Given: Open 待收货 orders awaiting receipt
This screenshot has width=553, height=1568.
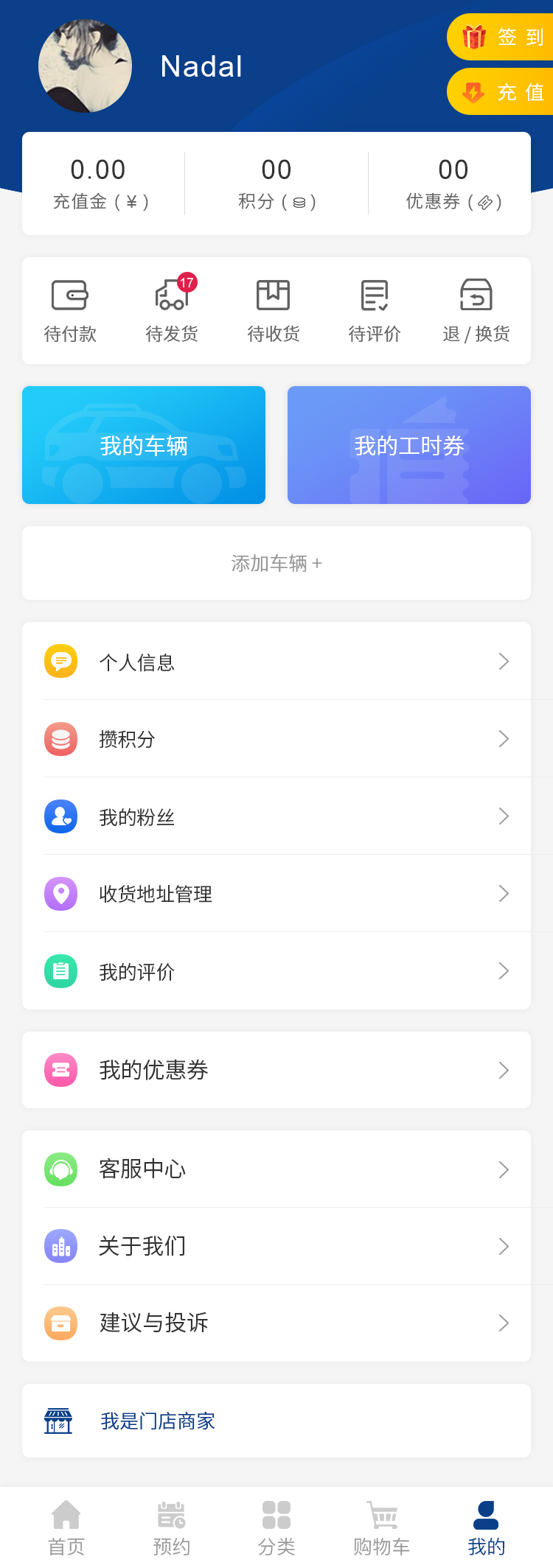Looking at the screenshot, I should 274,311.
